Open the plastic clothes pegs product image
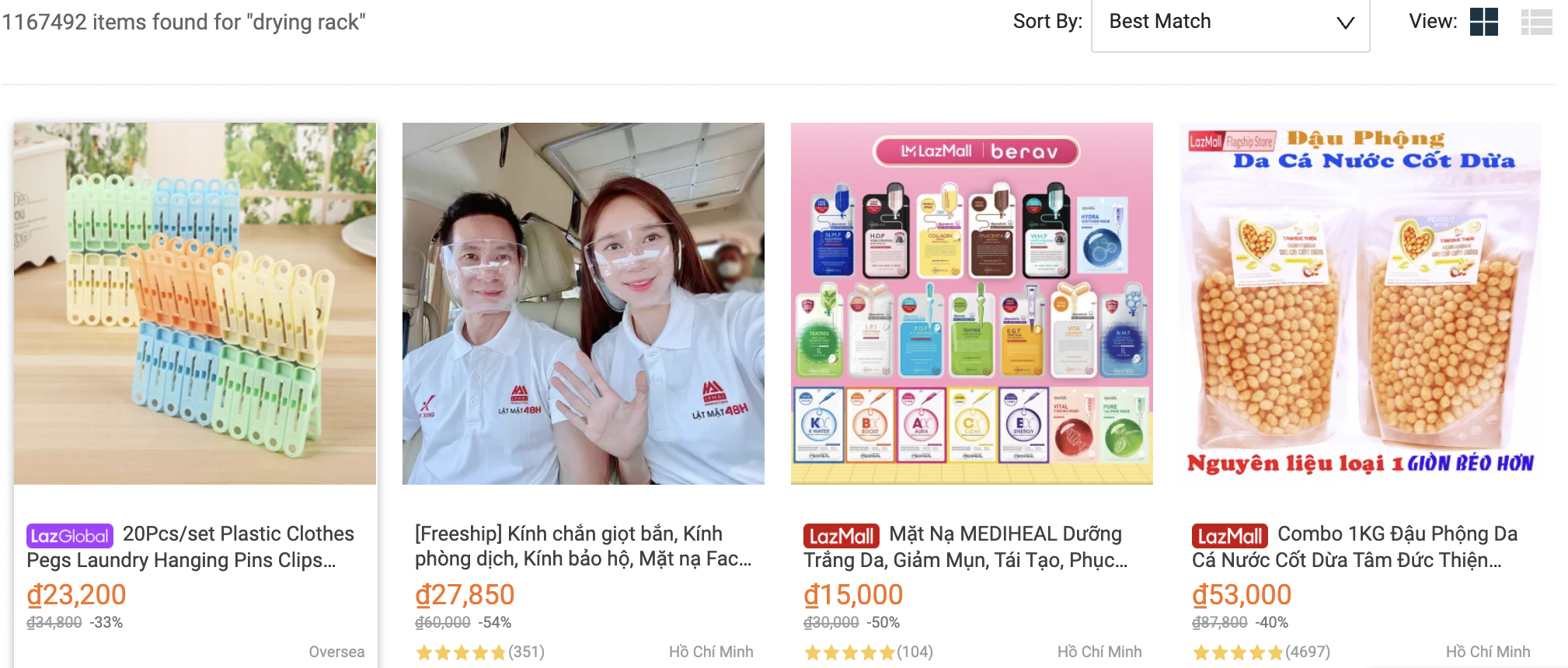Screen dimensions: 1568x668 click(195, 304)
